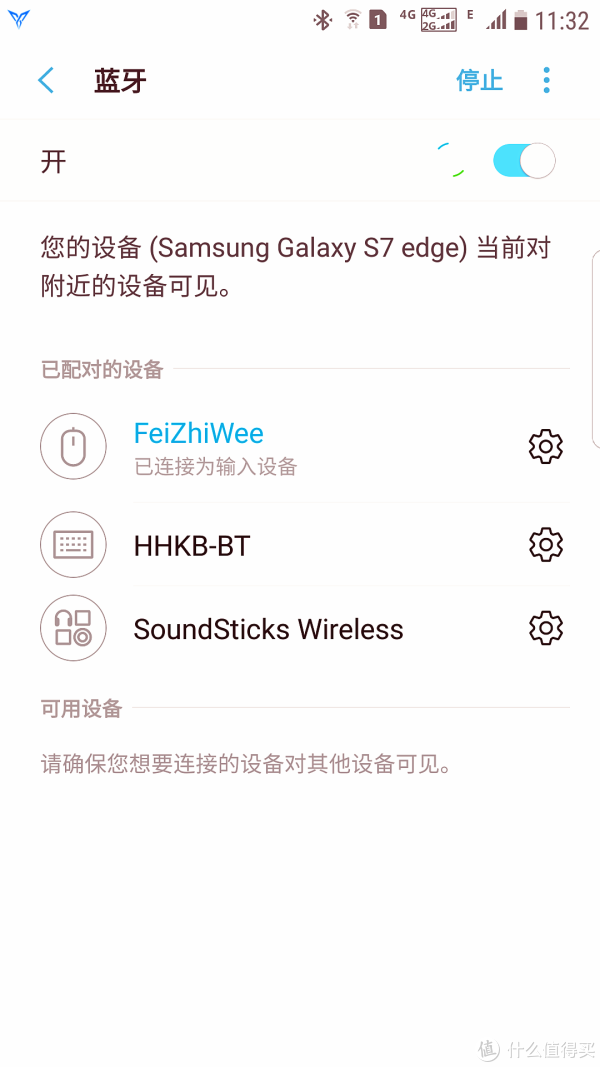
Task: Open settings gear for HHKB-BT
Action: (546, 544)
